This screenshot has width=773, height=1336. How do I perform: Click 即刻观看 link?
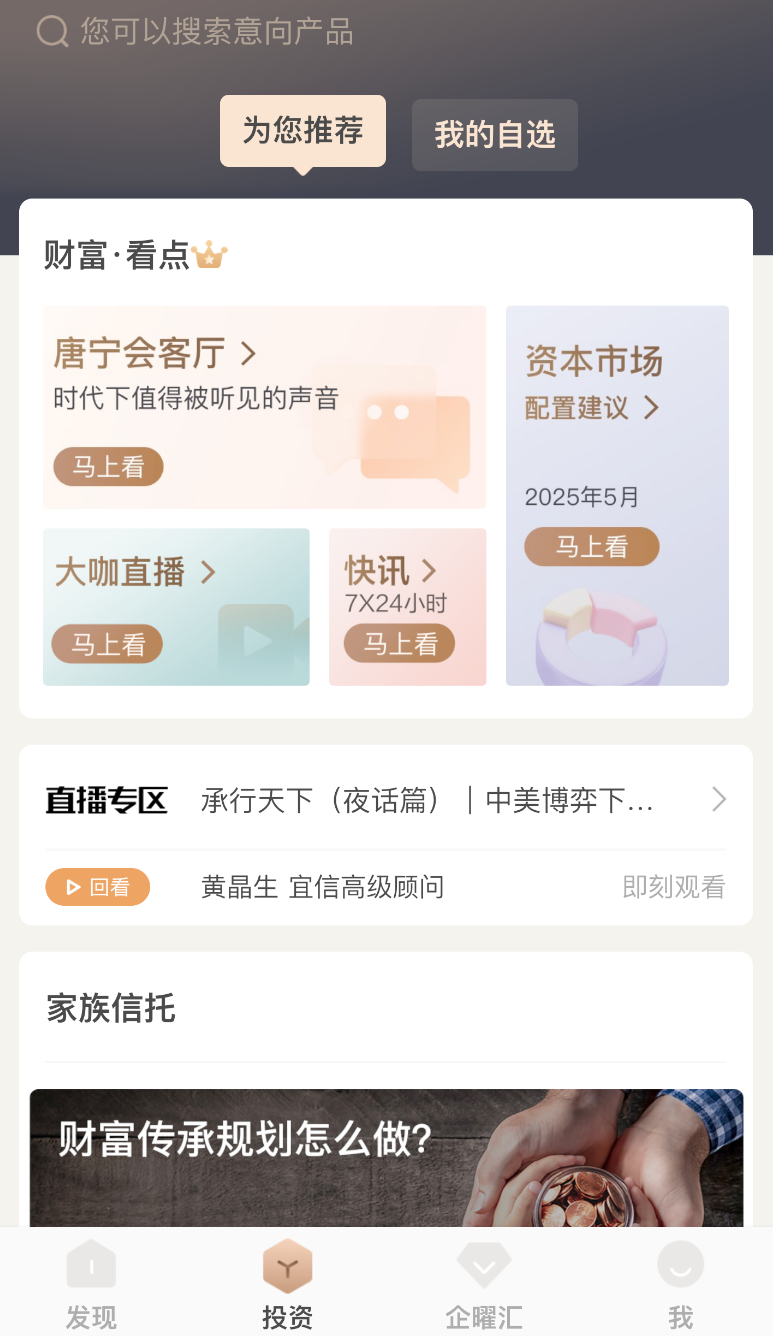tap(673, 887)
